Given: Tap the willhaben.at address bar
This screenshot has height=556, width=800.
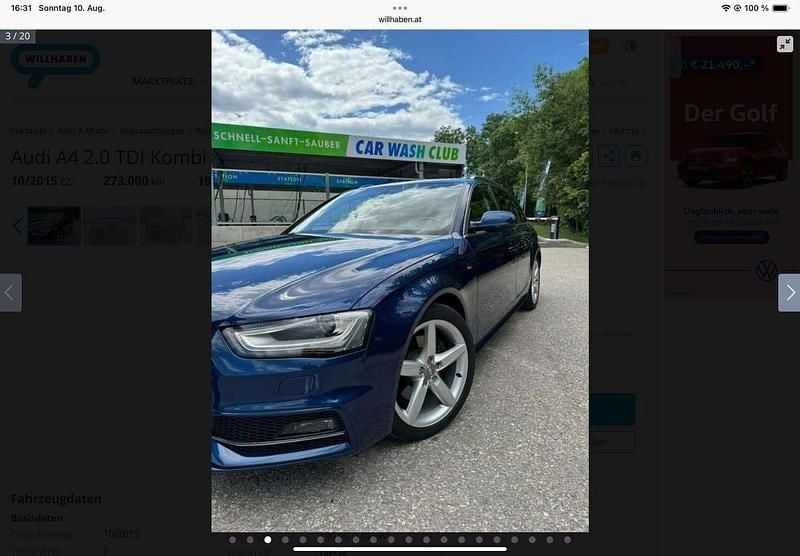Looking at the screenshot, I should (x=400, y=19).
